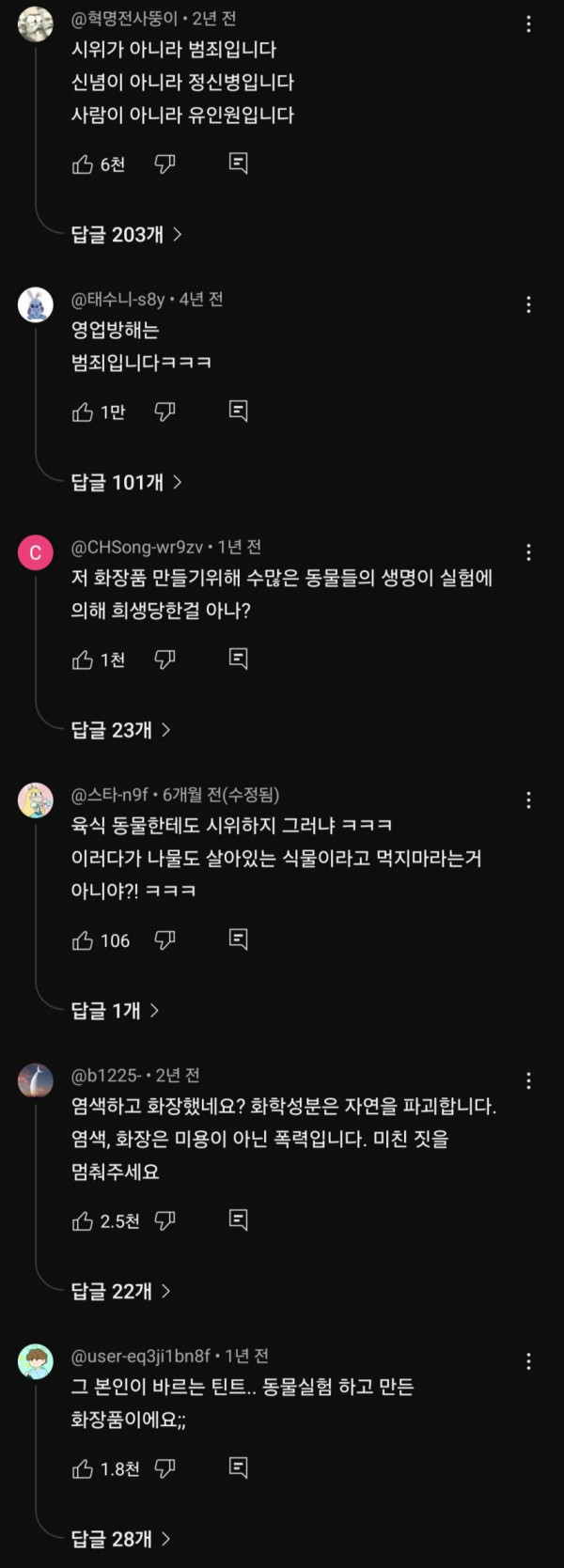564x1568 pixels.
Task: Dislike the comment by @b1225-
Action: [x=164, y=1220]
